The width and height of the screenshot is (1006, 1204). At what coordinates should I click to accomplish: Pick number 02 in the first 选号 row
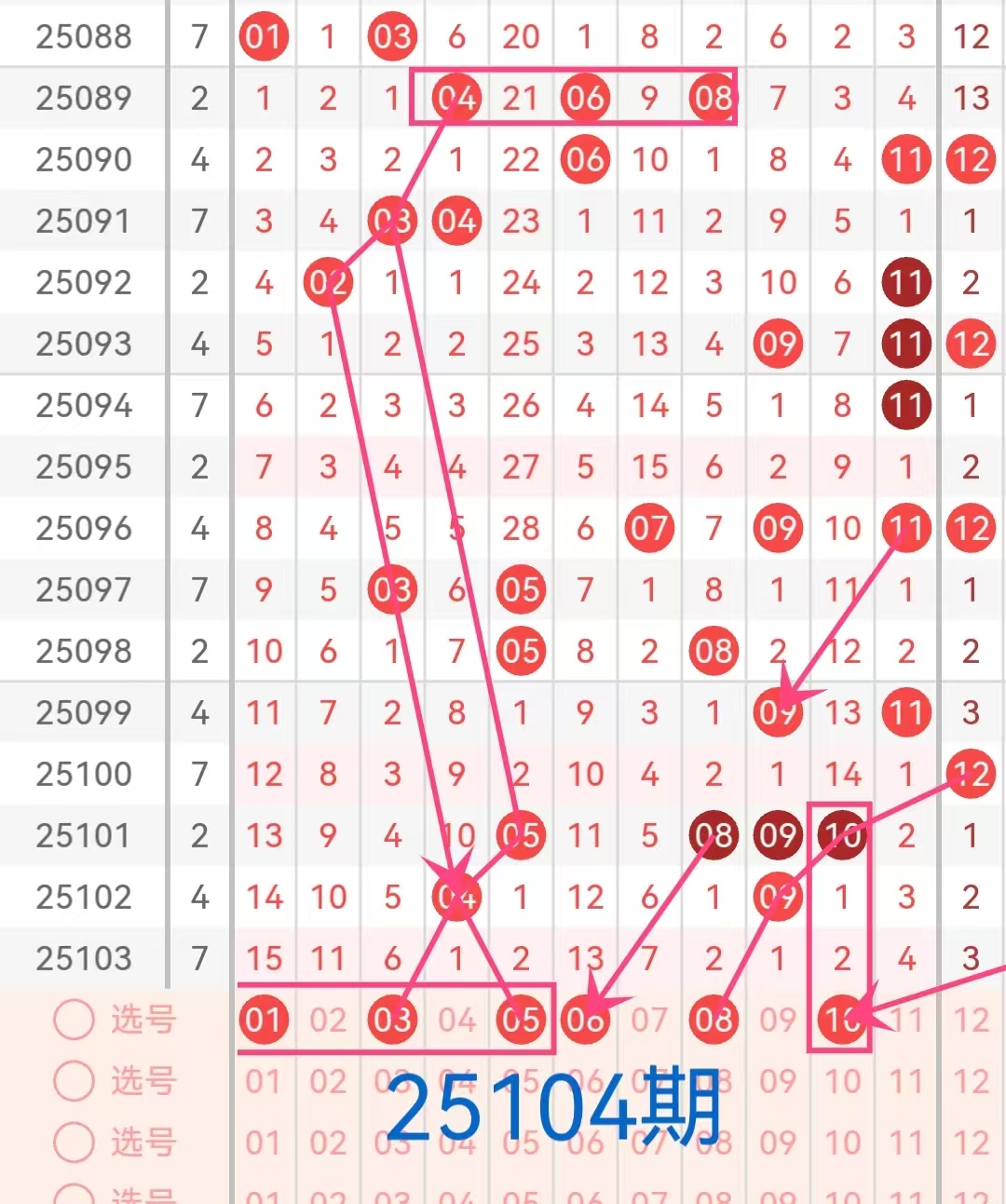(328, 1020)
